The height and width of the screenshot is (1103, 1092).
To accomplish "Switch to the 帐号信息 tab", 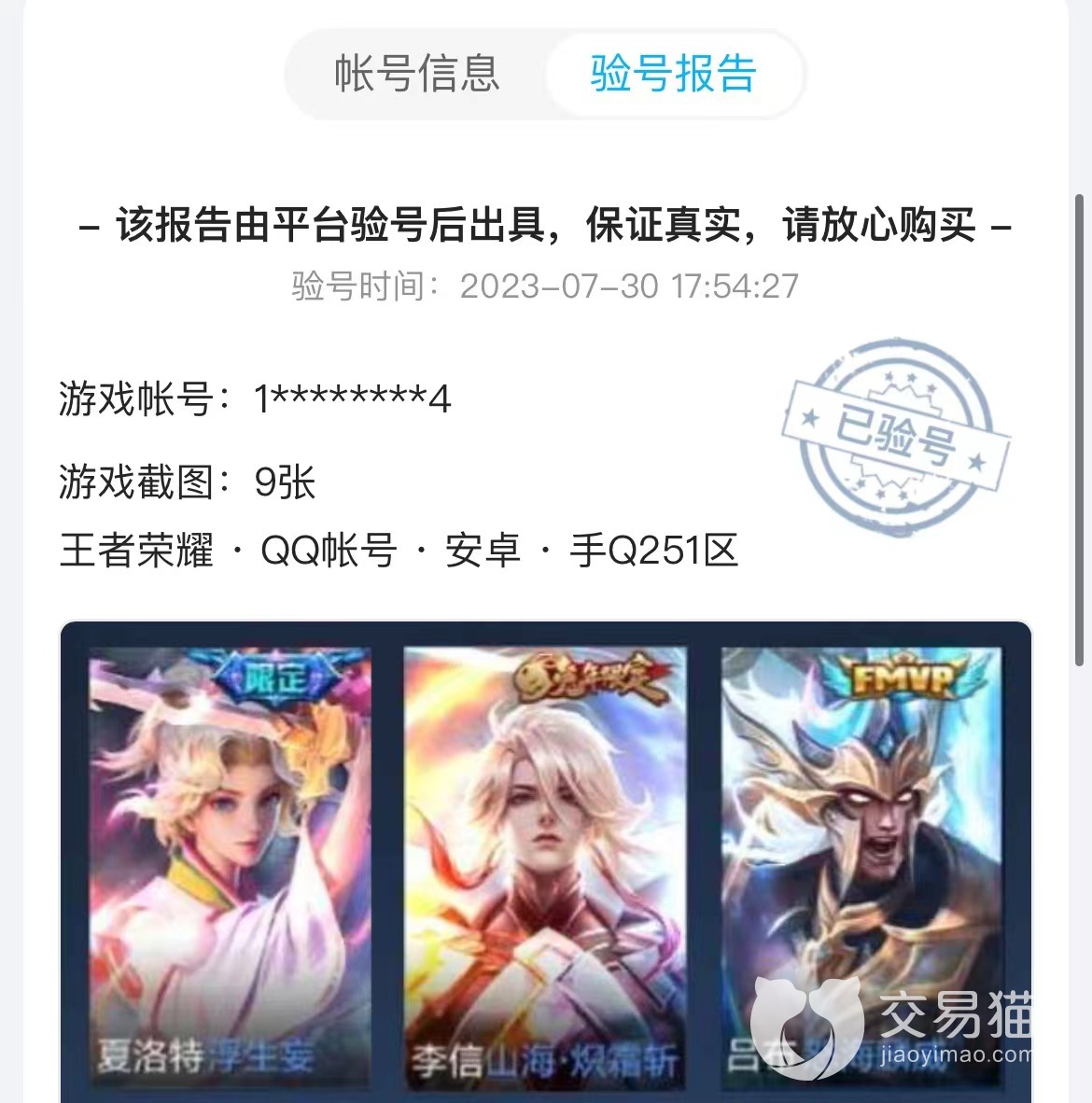I will pyautogui.click(x=417, y=74).
